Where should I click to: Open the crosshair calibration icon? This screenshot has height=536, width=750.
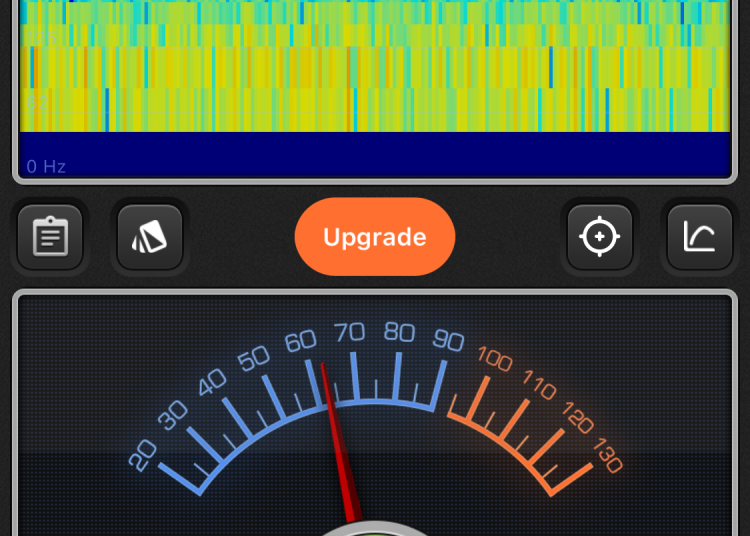600,237
